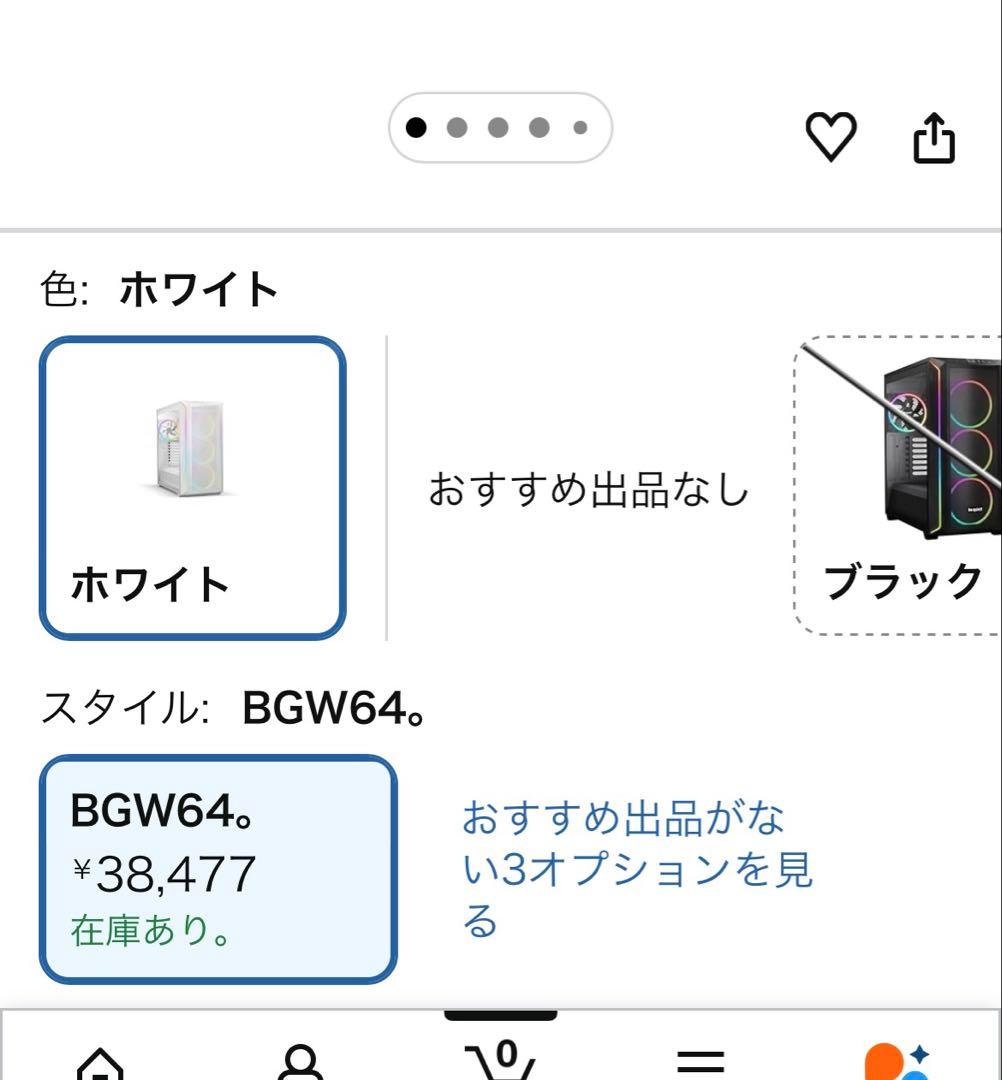Select the ホワイト color option
The image size is (1002, 1080).
pos(191,487)
